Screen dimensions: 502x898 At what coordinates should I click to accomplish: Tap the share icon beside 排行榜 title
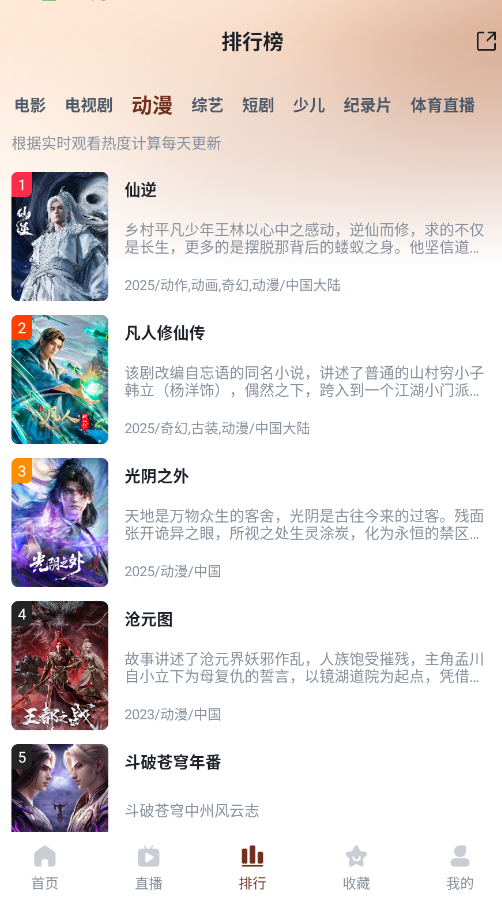(x=486, y=41)
